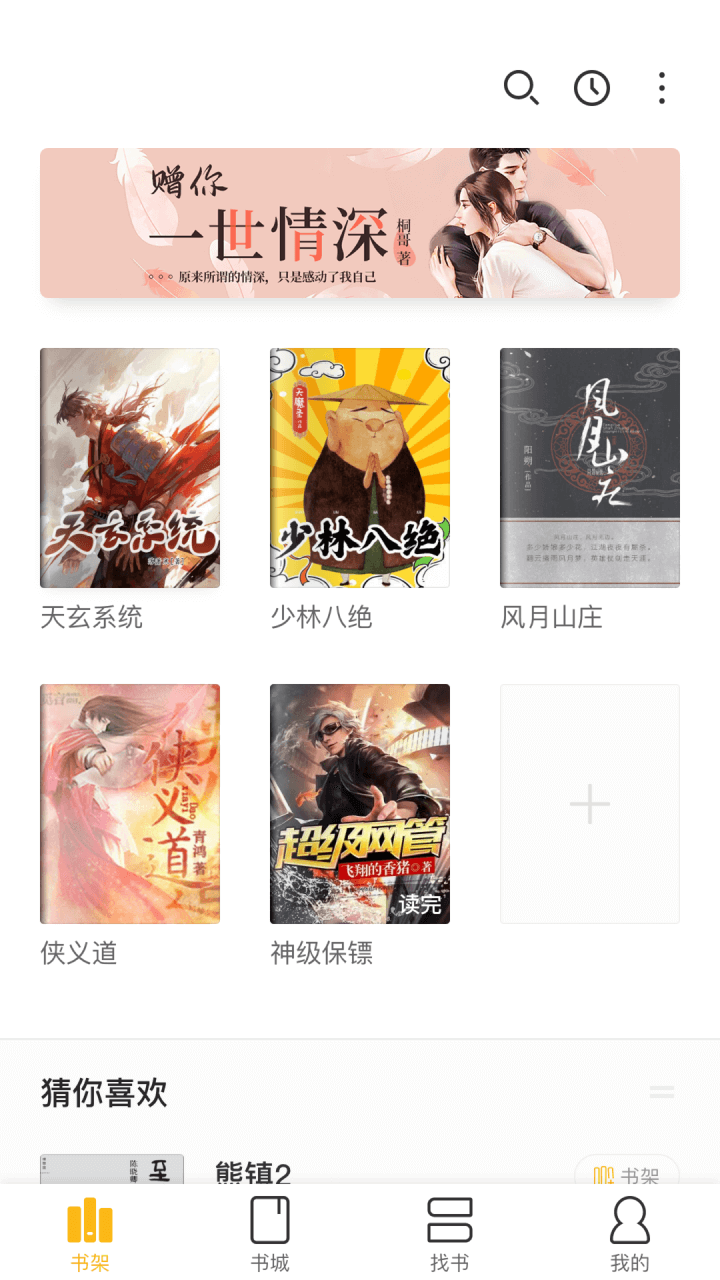This screenshot has height=1280, width=720.
Task: Open the book 风月山庄
Action: (x=590, y=468)
